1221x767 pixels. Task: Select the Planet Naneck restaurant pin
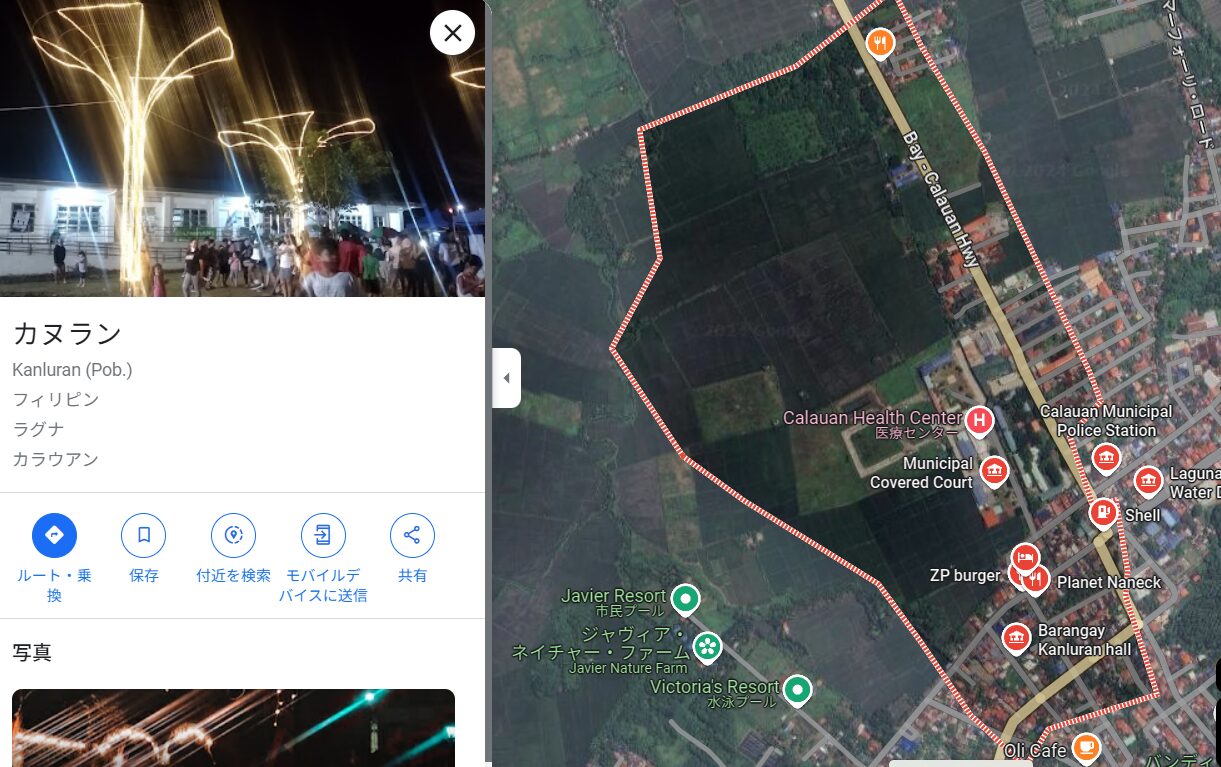1037,579
